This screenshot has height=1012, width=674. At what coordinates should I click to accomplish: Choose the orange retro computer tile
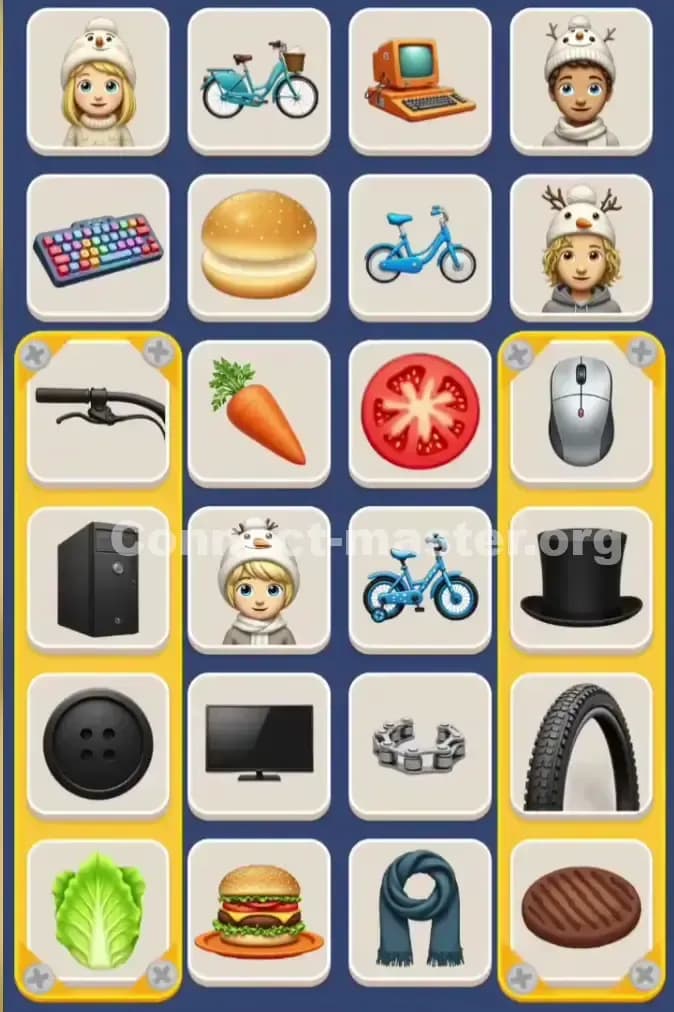[x=420, y=80]
